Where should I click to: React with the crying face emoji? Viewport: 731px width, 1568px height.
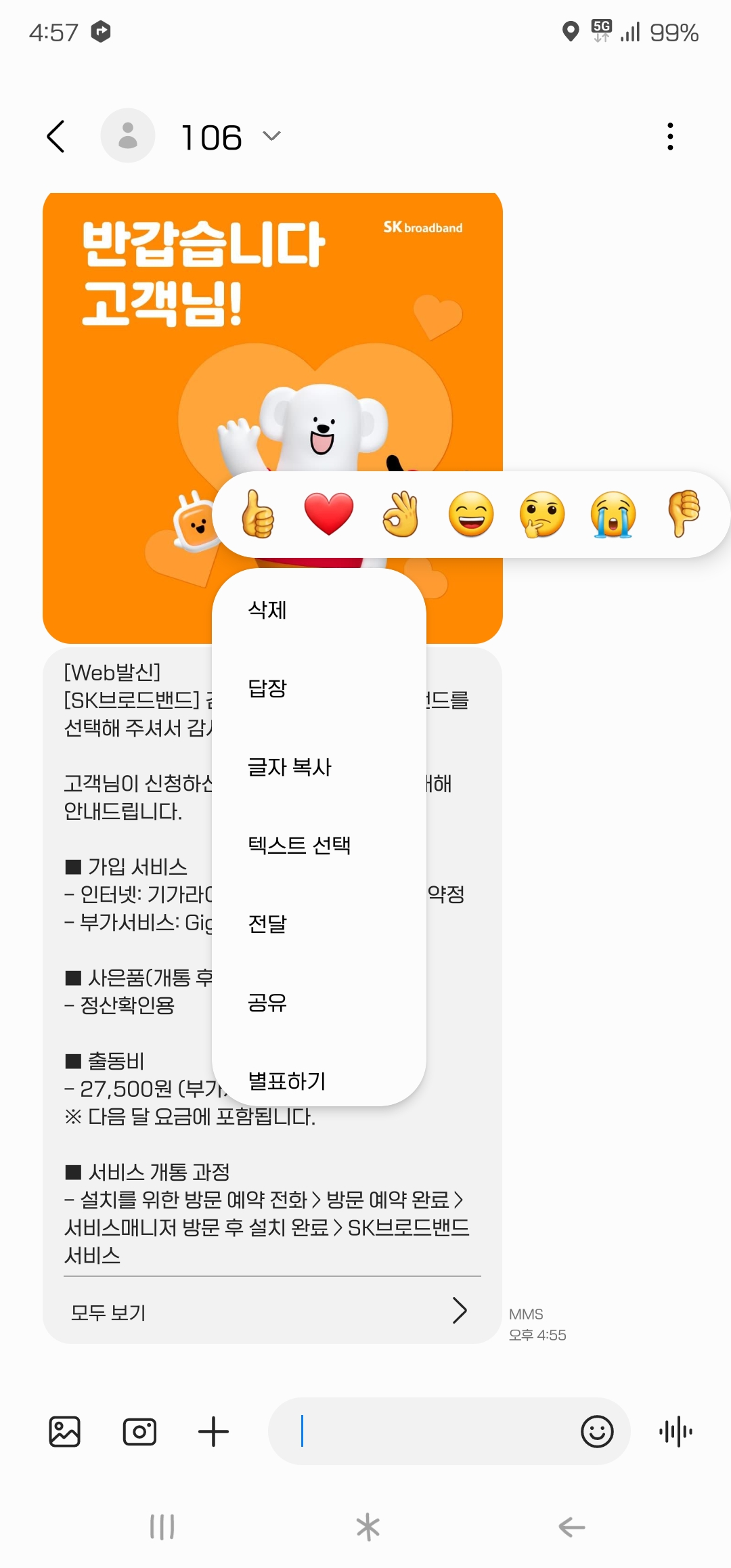pos(613,515)
